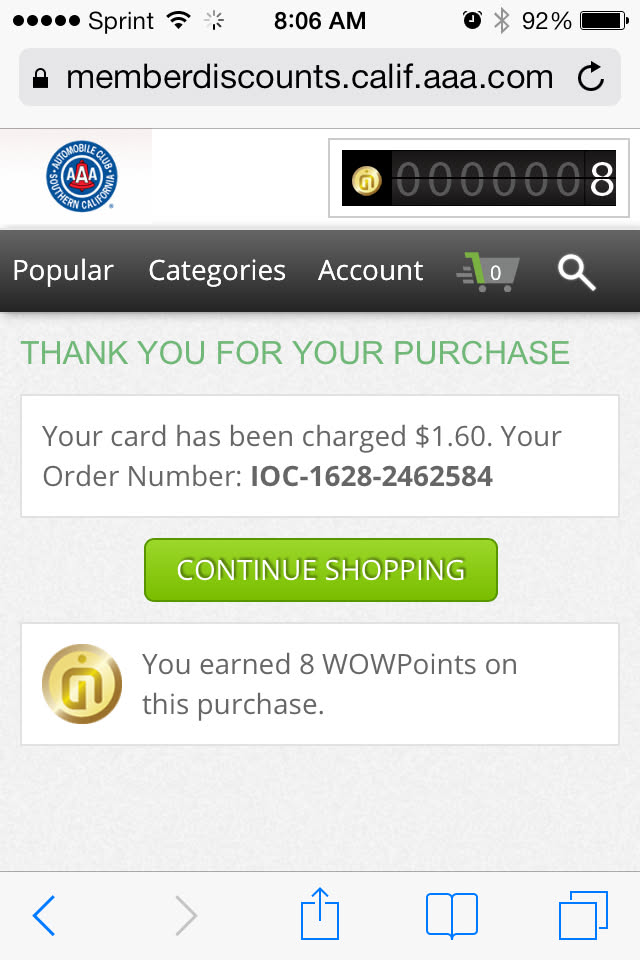This screenshot has height=960, width=640.
Task: Open the AAA logo home link
Action: tap(82, 177)
